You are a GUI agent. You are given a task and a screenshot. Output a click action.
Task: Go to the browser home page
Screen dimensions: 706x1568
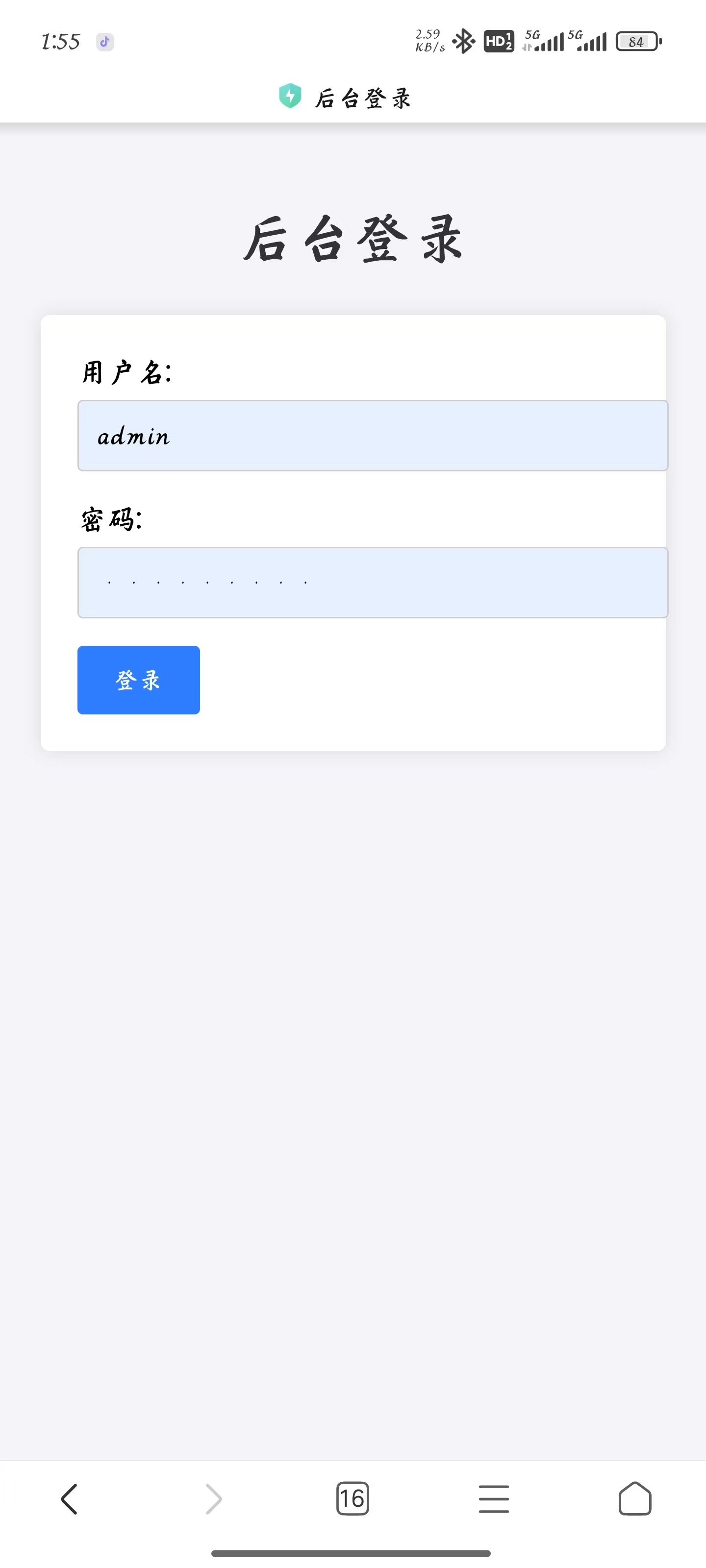pos(635,1498)
